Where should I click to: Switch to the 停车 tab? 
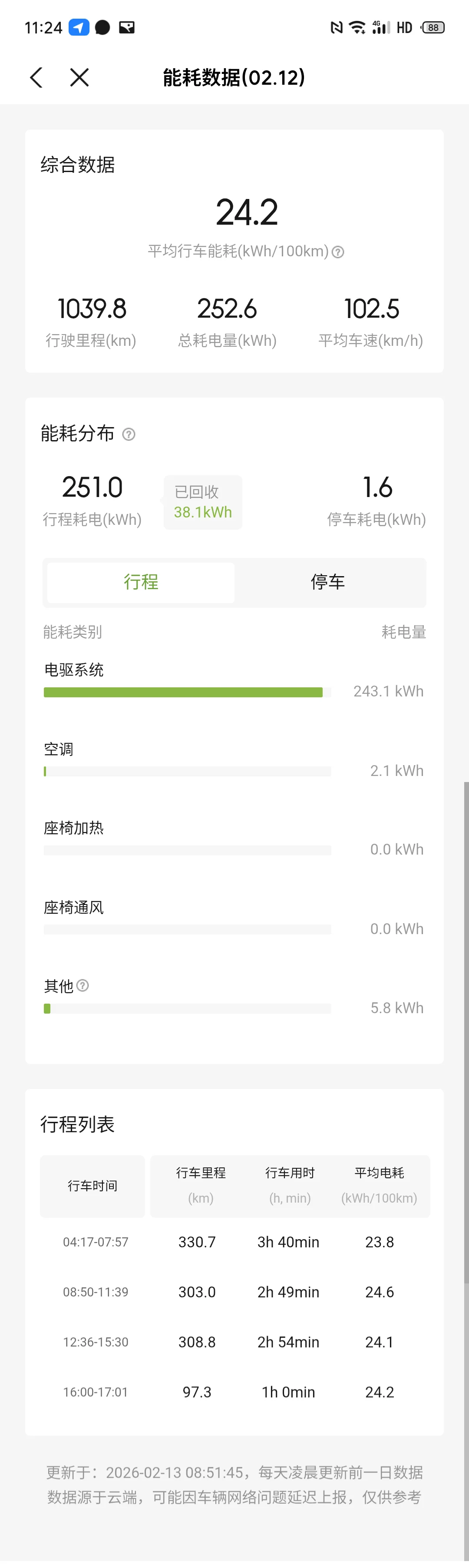point(328,582)
